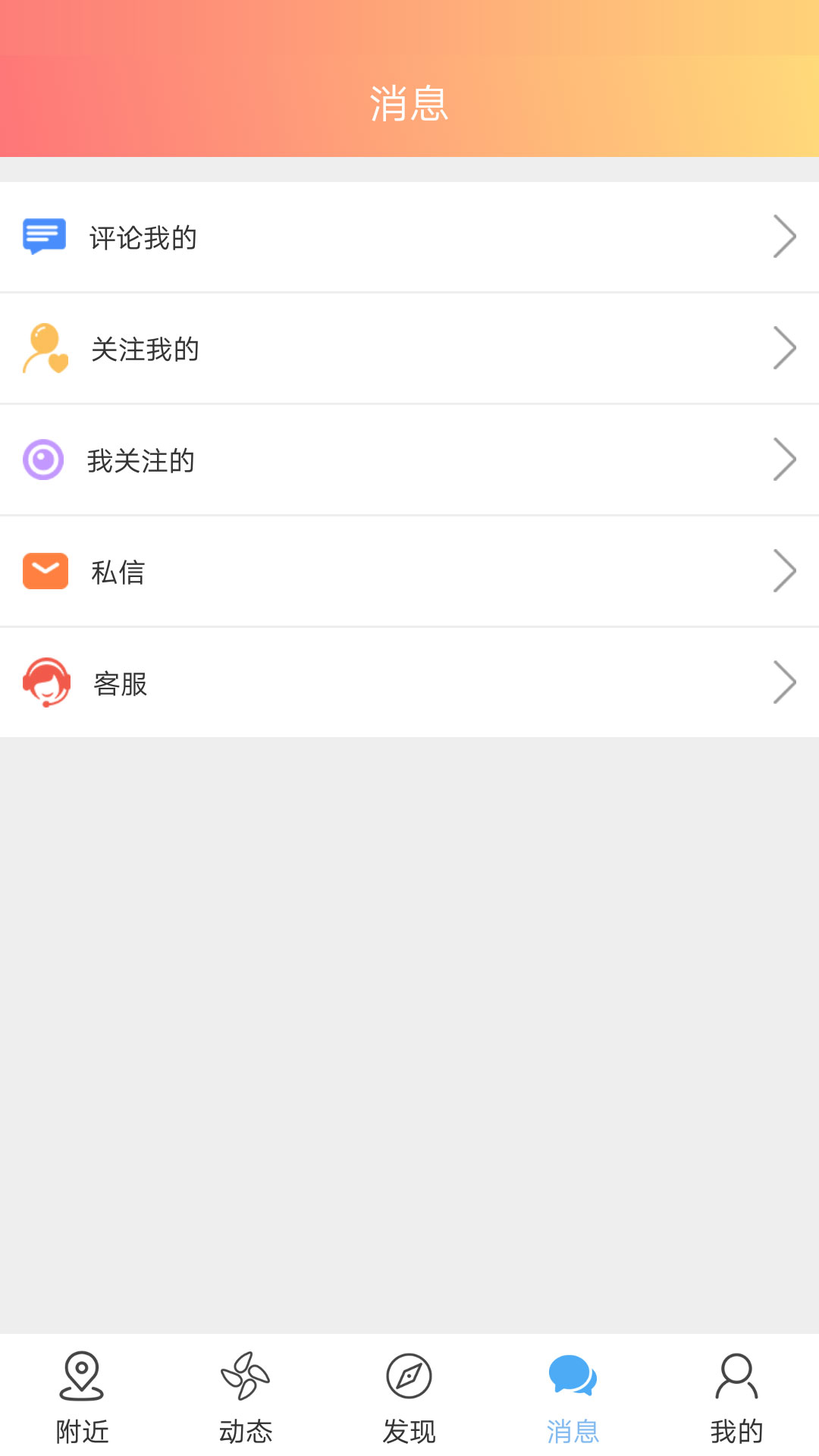Open the 我关注的 row
The image size is (819, 1456).
point(409,460)
